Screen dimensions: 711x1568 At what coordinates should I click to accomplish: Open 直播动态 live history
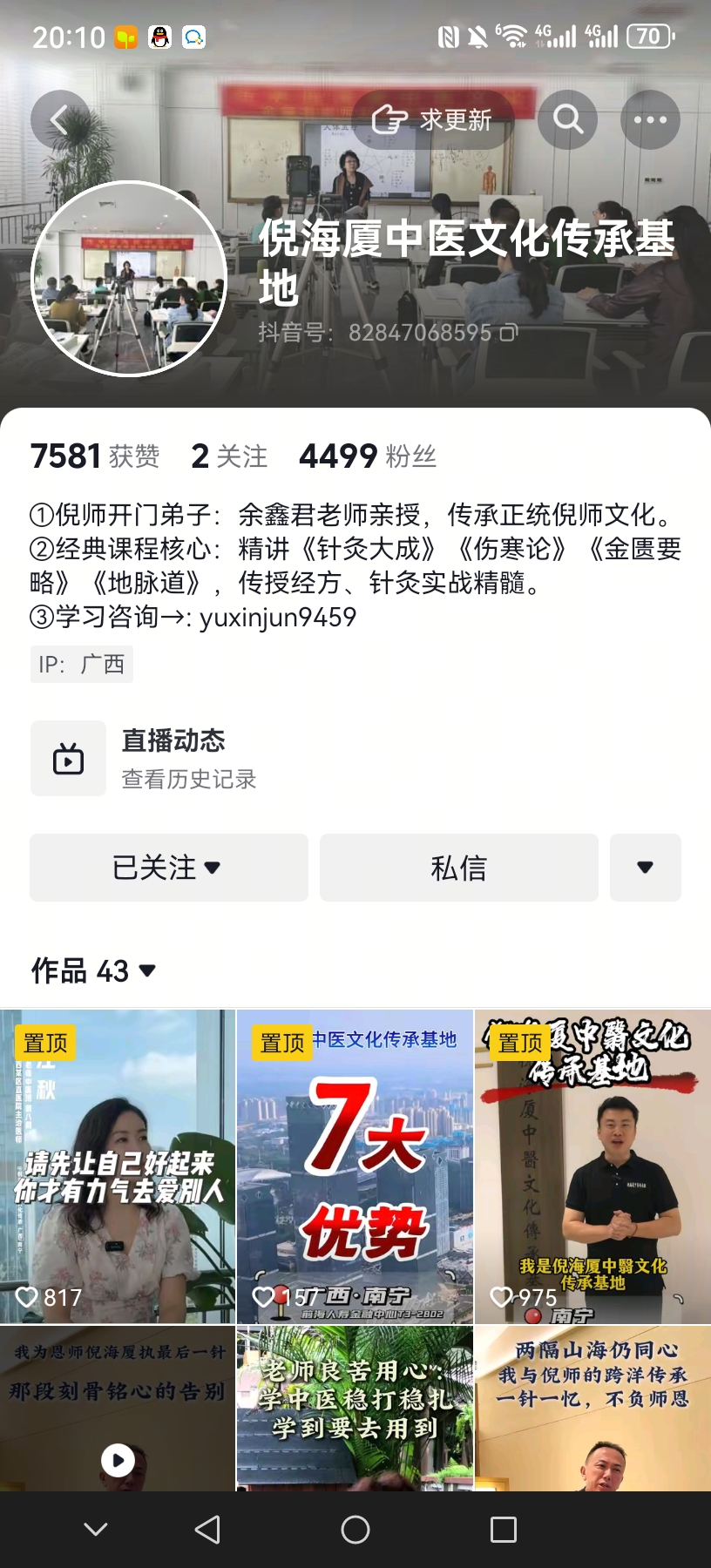(x=174, y=758)
